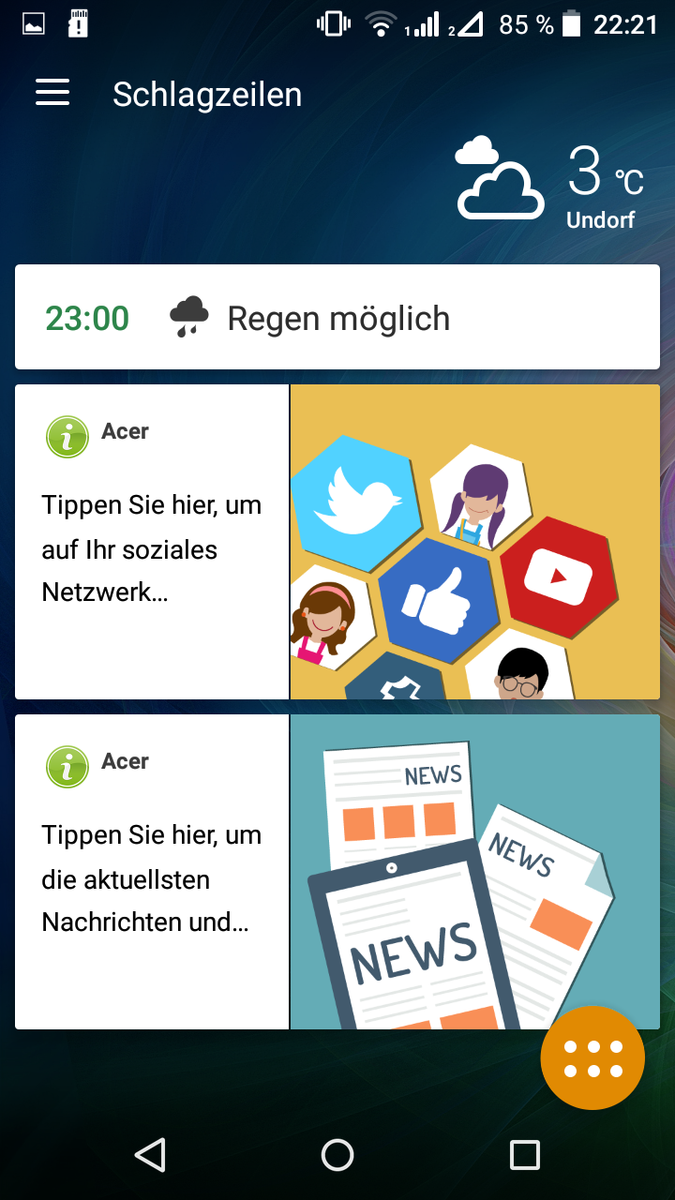Open the Acer social network card
Image resolution: width=675 pixels, height=1200 pixels.
(x=337, y=542)
